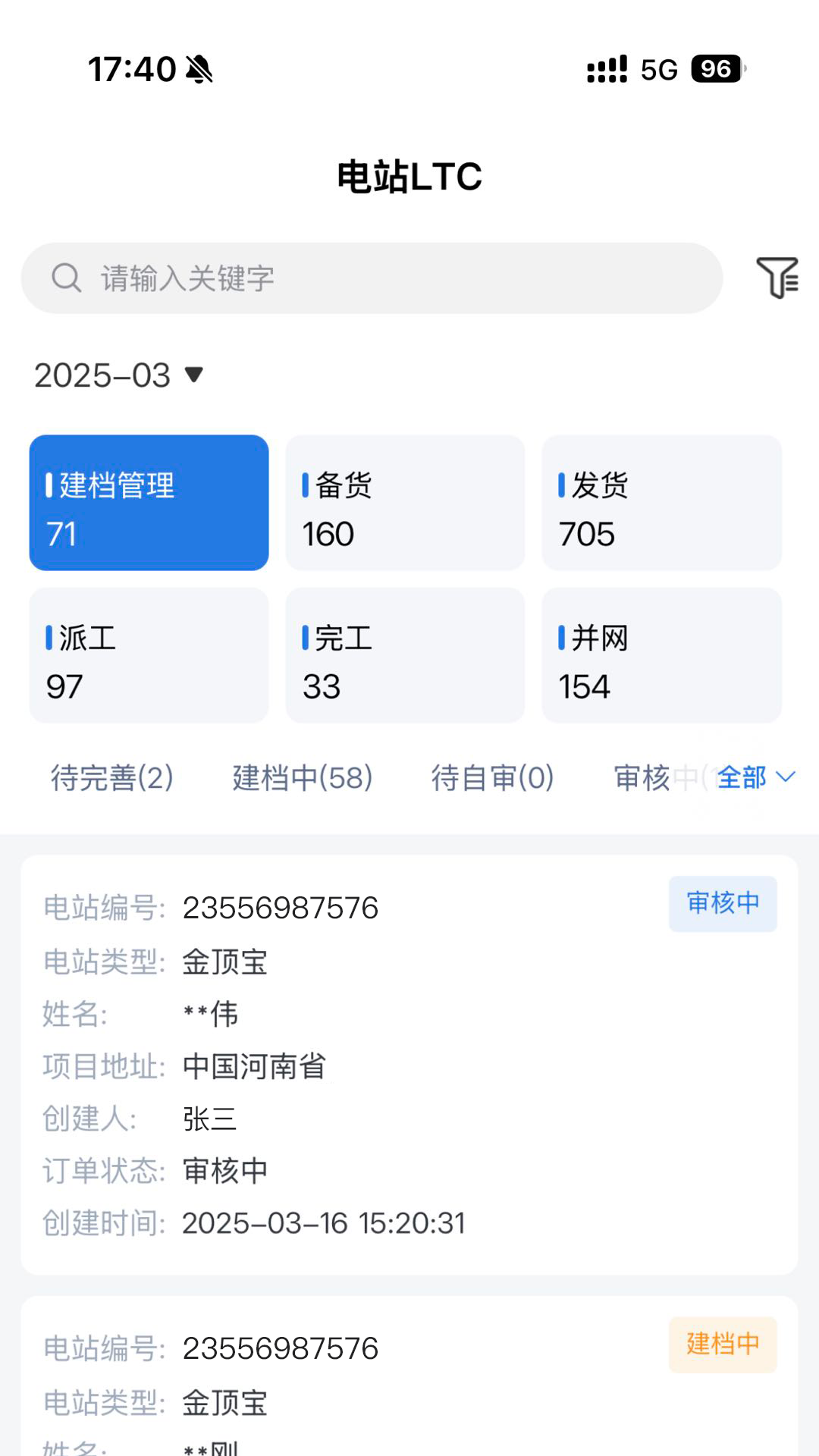
Task: Tap the muted notifications icon in status bar
Action: click(199, 69)
